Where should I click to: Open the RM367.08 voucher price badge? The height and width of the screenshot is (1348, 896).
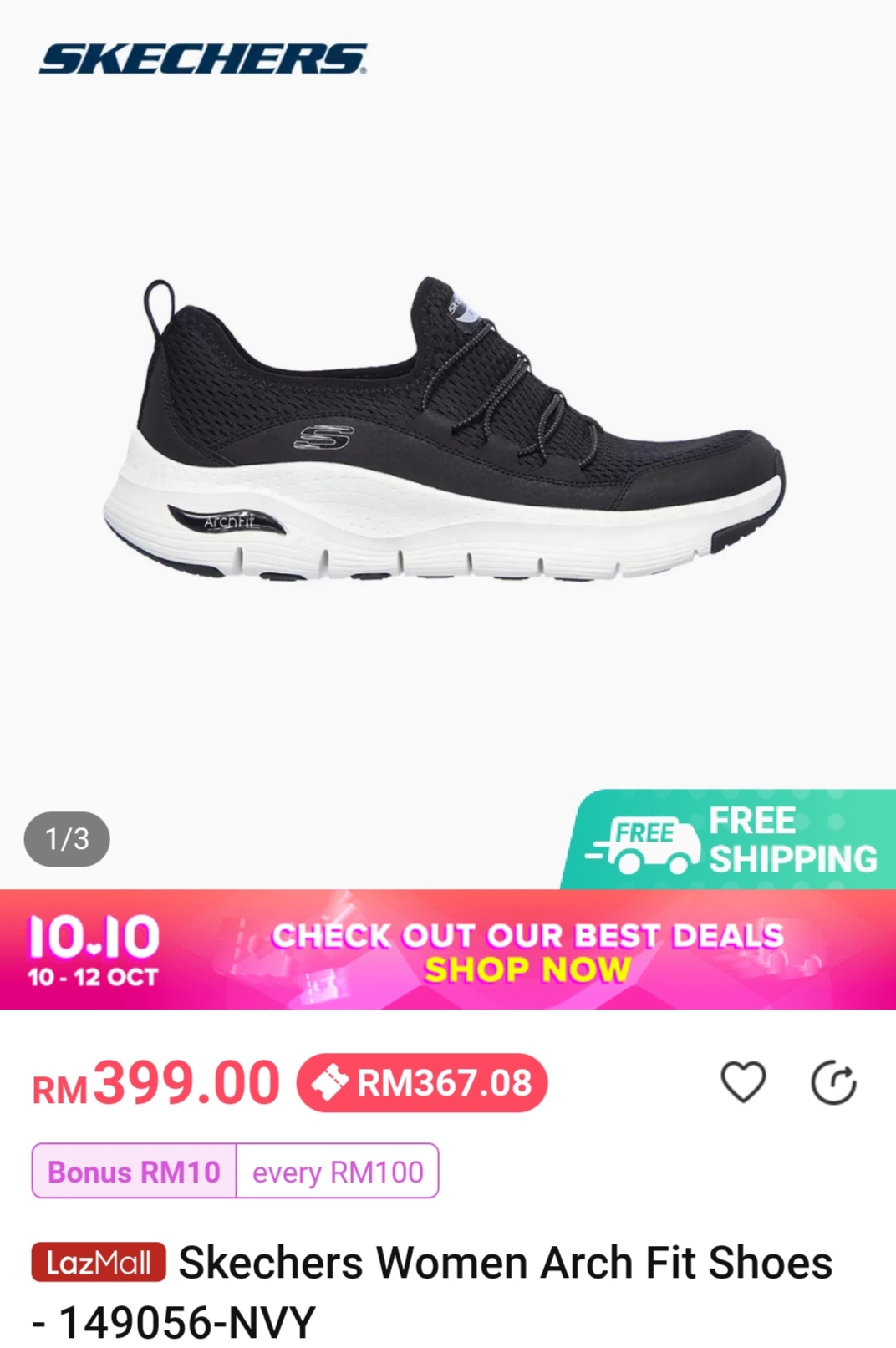[422, 1083]
